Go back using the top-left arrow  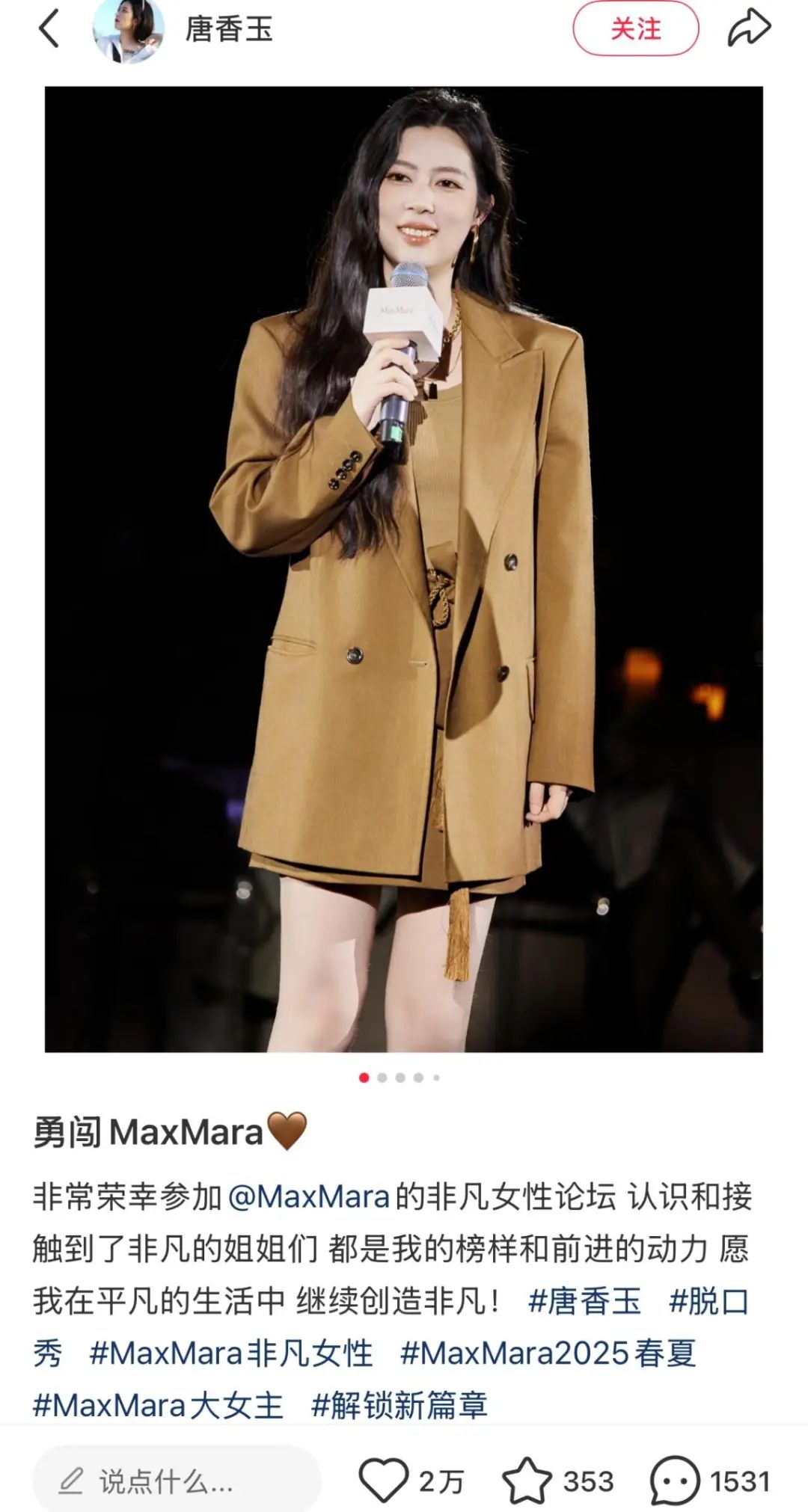point(49,30)
